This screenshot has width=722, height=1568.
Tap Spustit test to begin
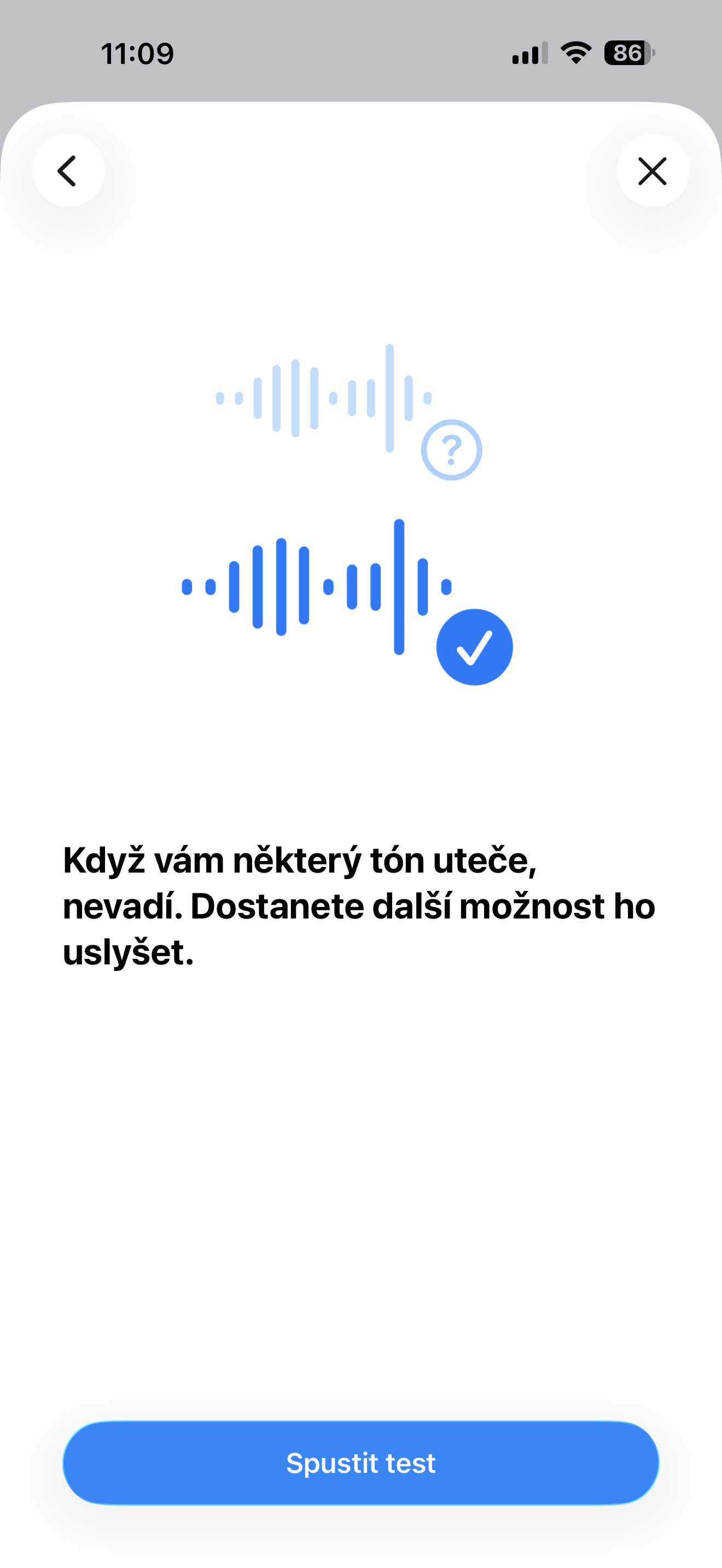[361, 1462]
